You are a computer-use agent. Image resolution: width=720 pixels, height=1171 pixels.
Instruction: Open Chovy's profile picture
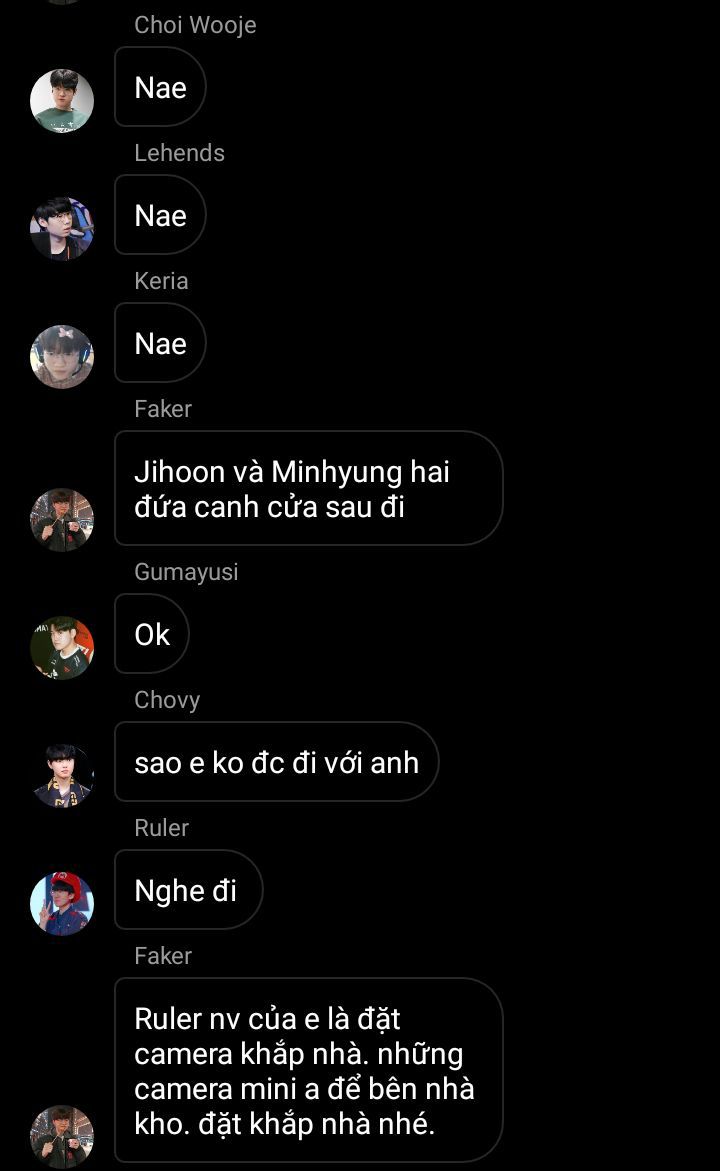[62, 775]
